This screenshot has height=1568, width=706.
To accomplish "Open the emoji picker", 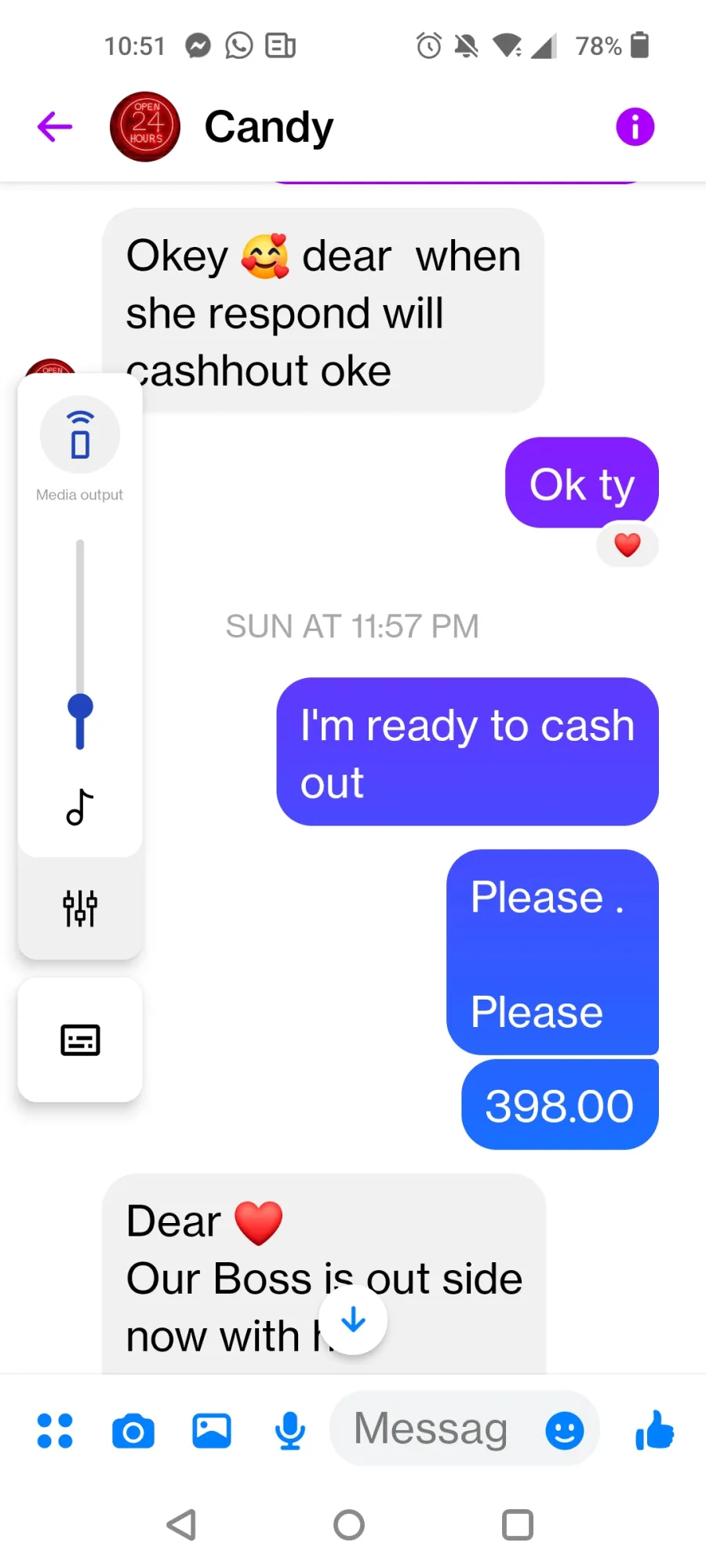I will click(x=565, y=1431).
